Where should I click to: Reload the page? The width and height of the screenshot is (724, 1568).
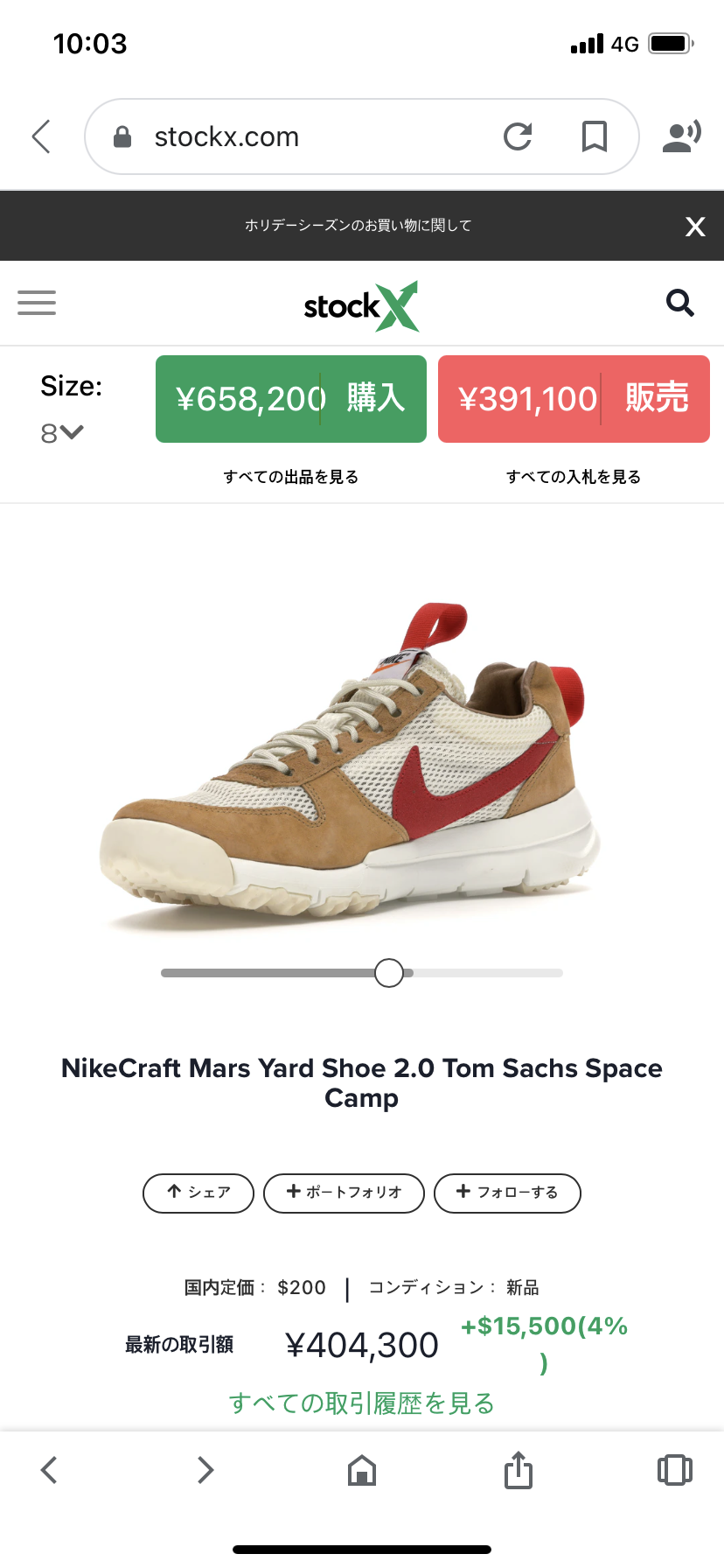click(518, 136)
